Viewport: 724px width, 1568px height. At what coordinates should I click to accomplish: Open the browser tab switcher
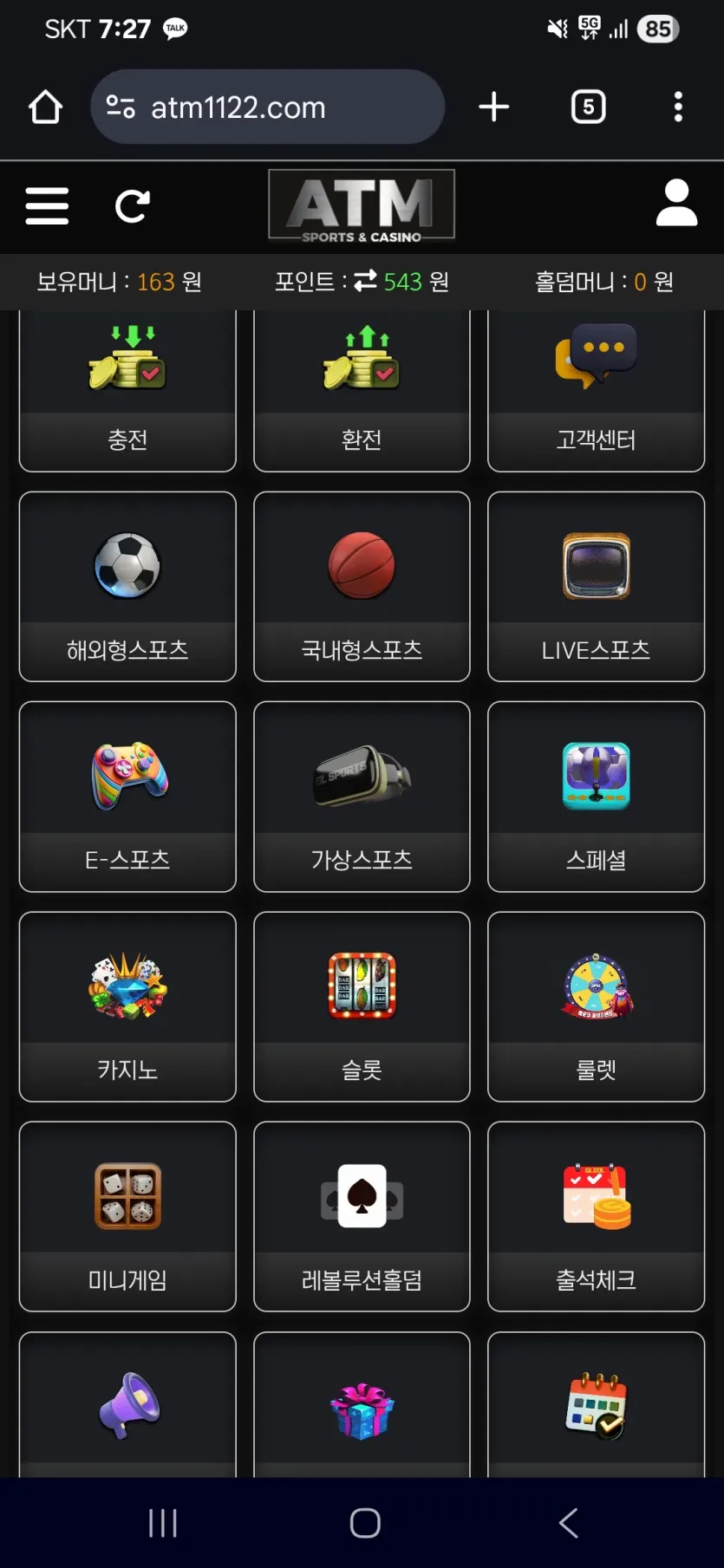[x=588, y=107]
